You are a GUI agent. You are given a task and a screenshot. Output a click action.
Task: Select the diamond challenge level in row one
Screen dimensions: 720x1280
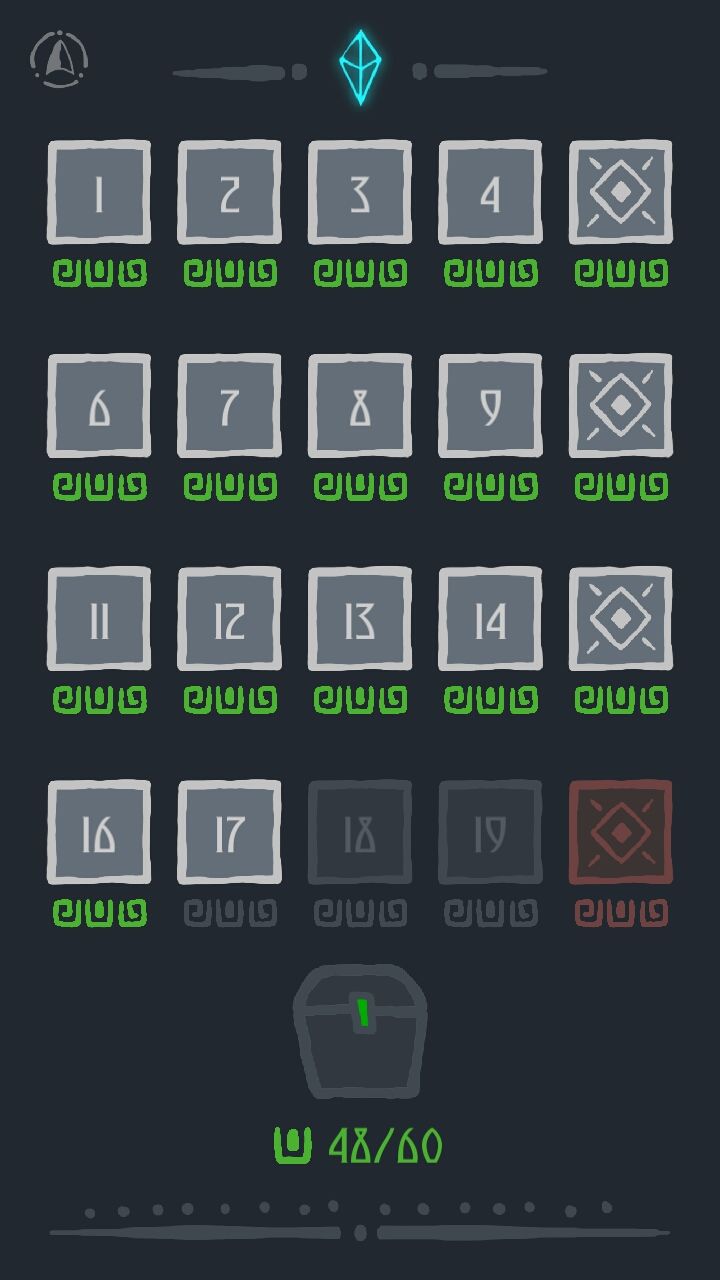point(620,191)
